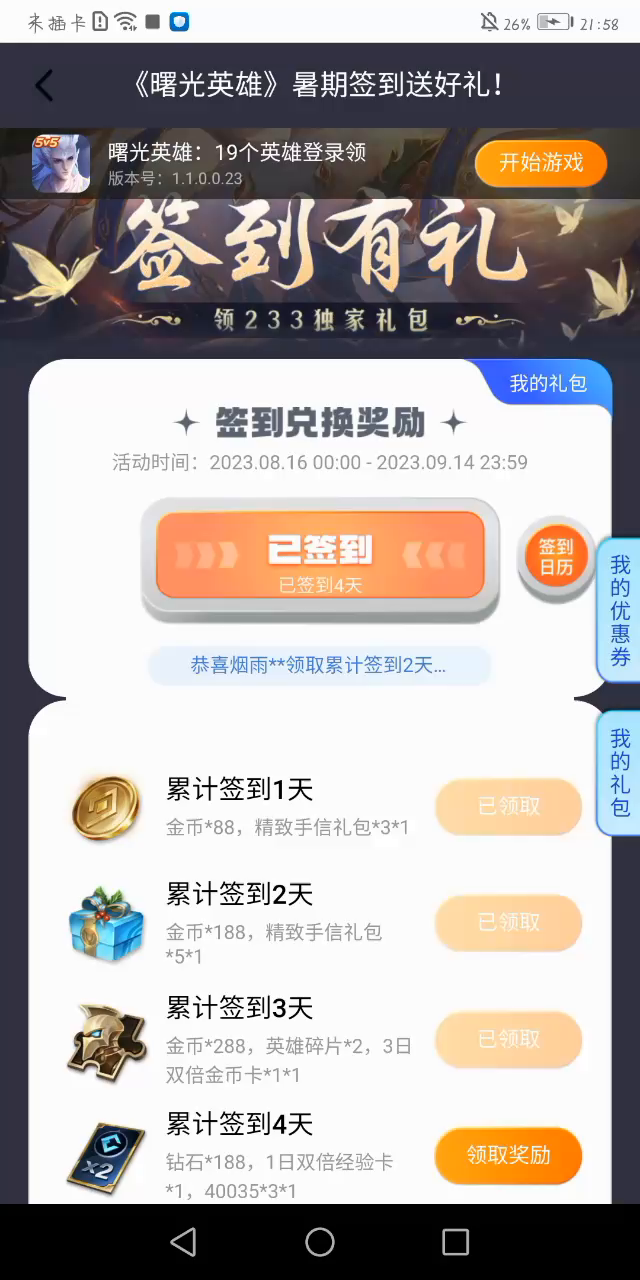Image resolution: width=640 pixels, height=1280 pixels.
Task: Tap 已领取 for 累计签到1天
Action: 508,806
